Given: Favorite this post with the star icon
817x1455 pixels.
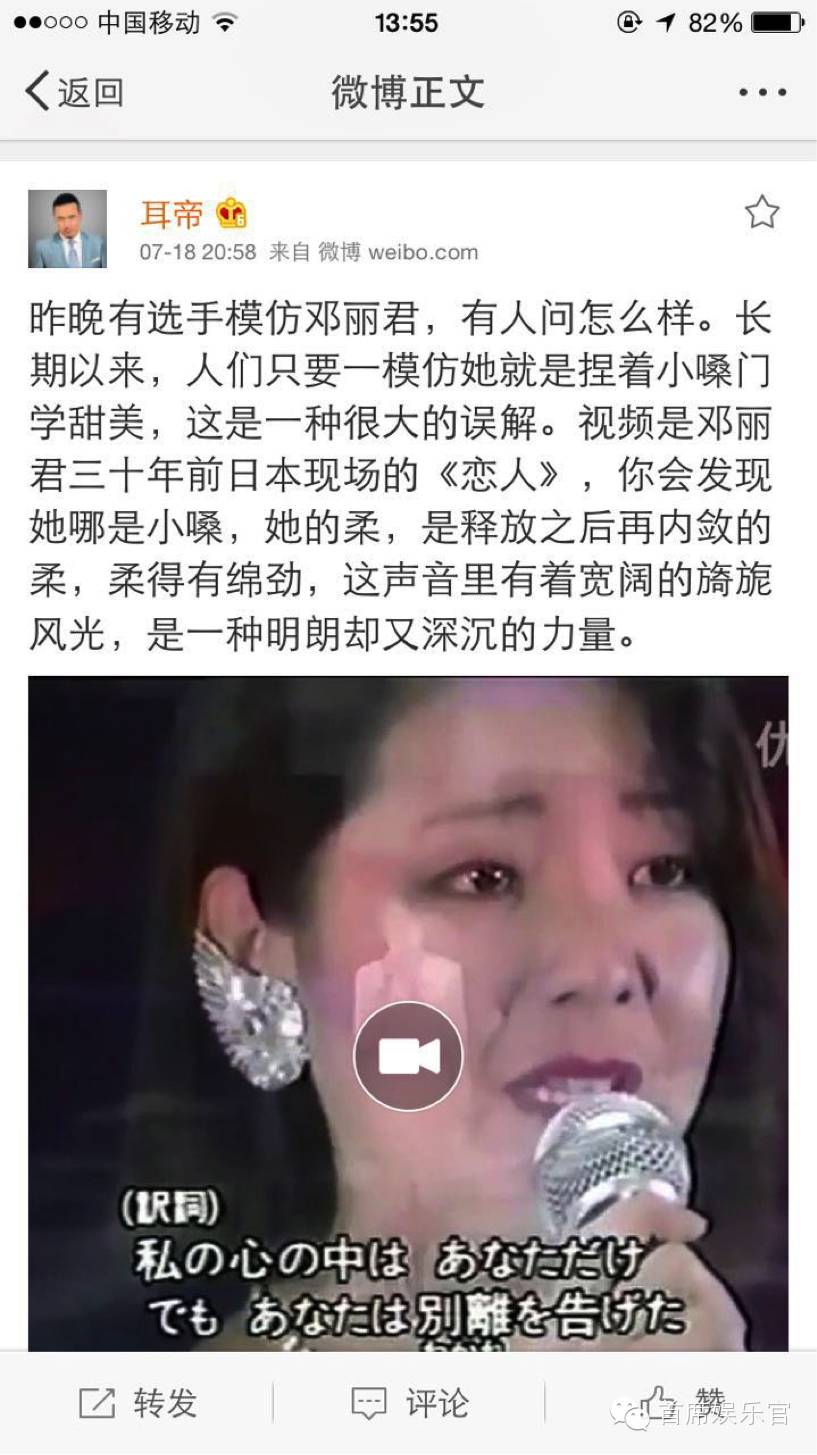Looking at the screenshot, I should pos(761,212).
